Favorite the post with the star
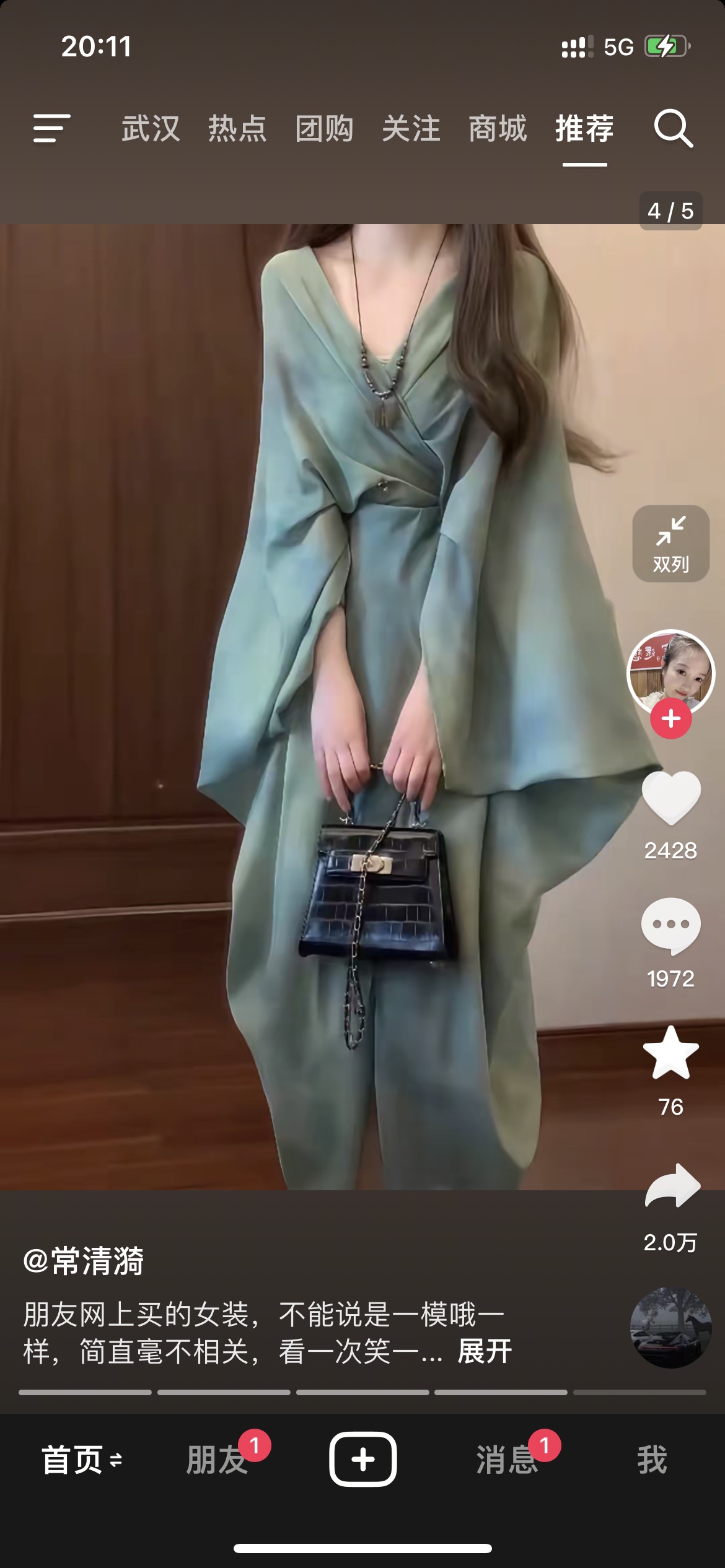Screen dimensions: 725x1568 pyautogui.click(x=671, y=1053)
